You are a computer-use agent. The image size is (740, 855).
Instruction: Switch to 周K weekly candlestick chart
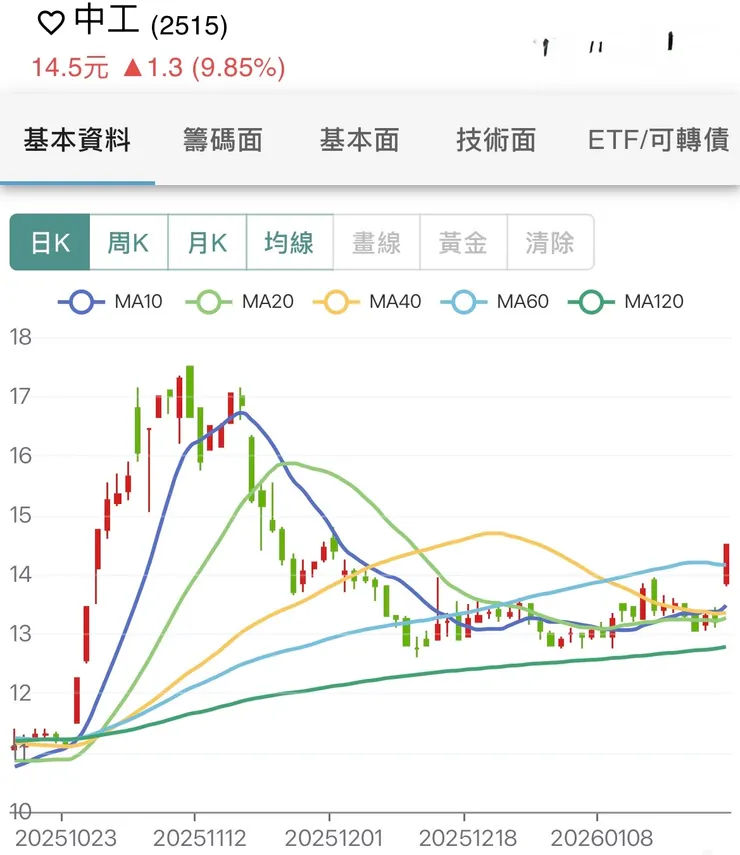tap(128, 241)
